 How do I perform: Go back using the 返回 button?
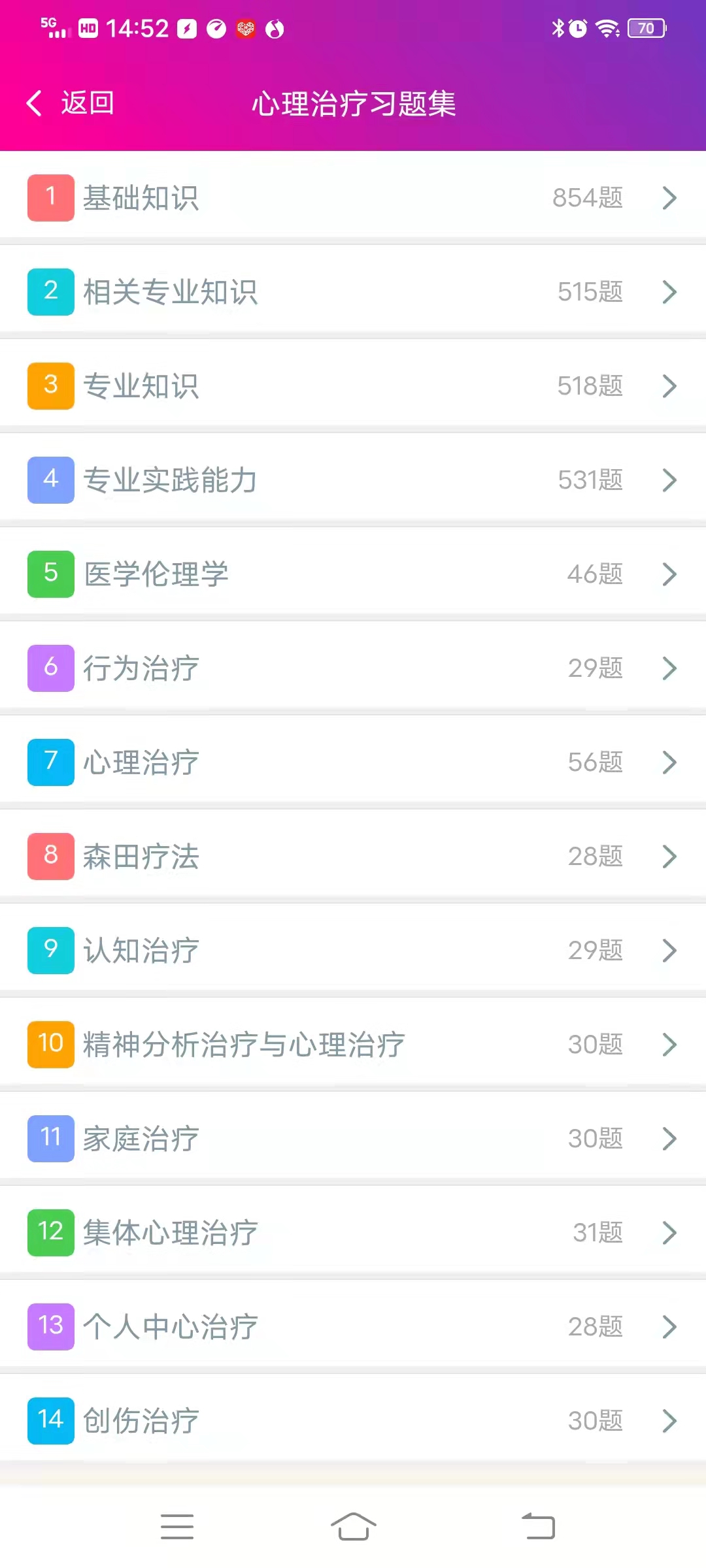[x=71, y=103]
